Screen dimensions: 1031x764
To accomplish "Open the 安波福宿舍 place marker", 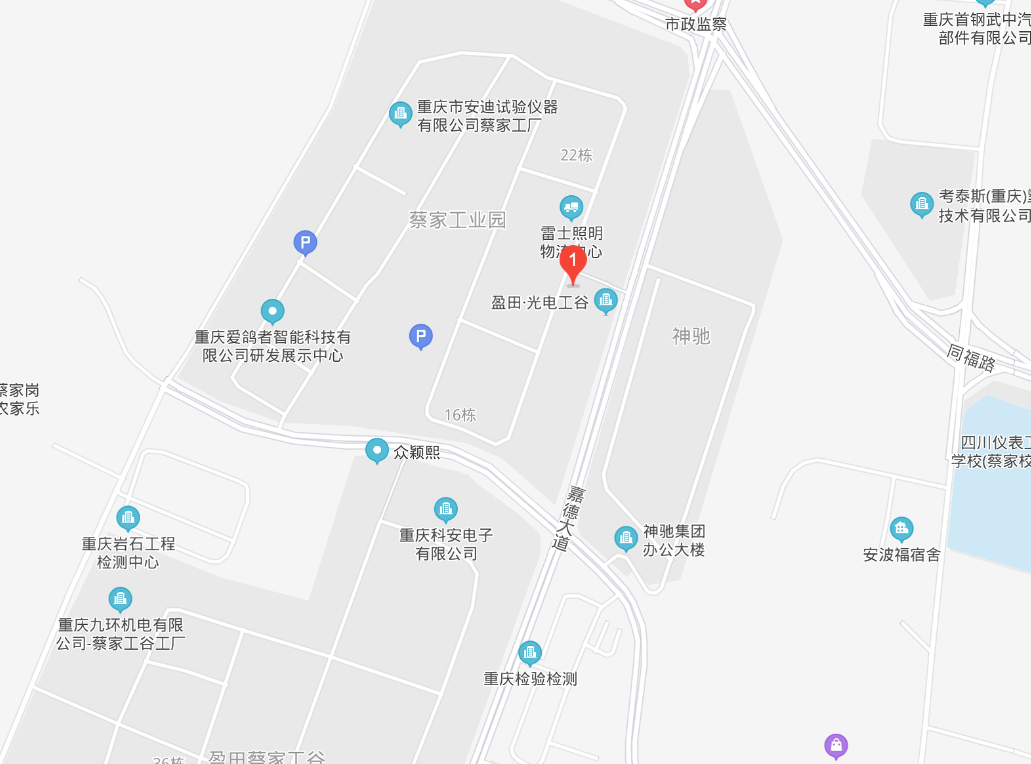I will point(902,529).
